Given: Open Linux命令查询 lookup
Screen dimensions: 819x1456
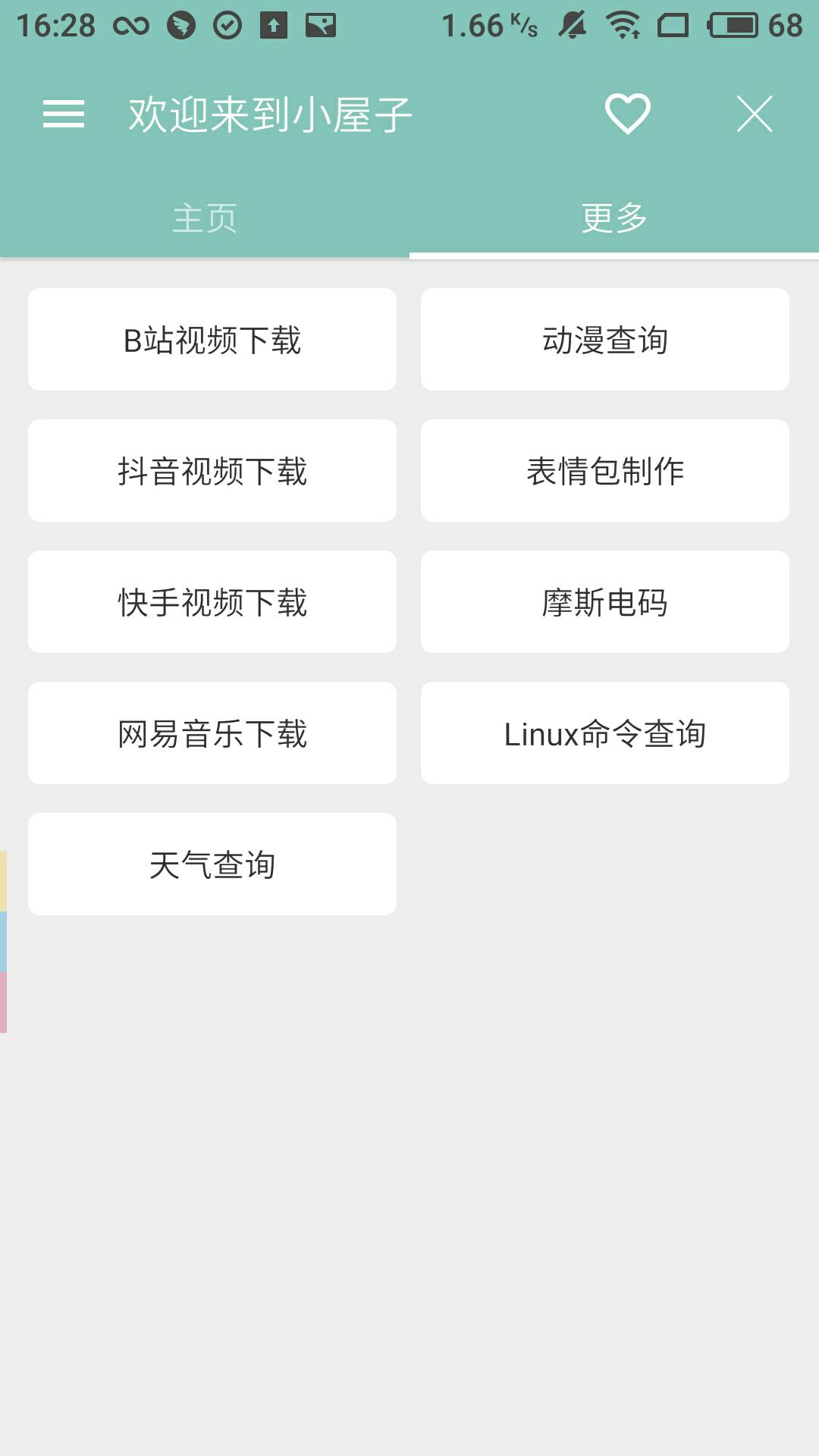Looking at the screenshot, I should tap(605, 733).
